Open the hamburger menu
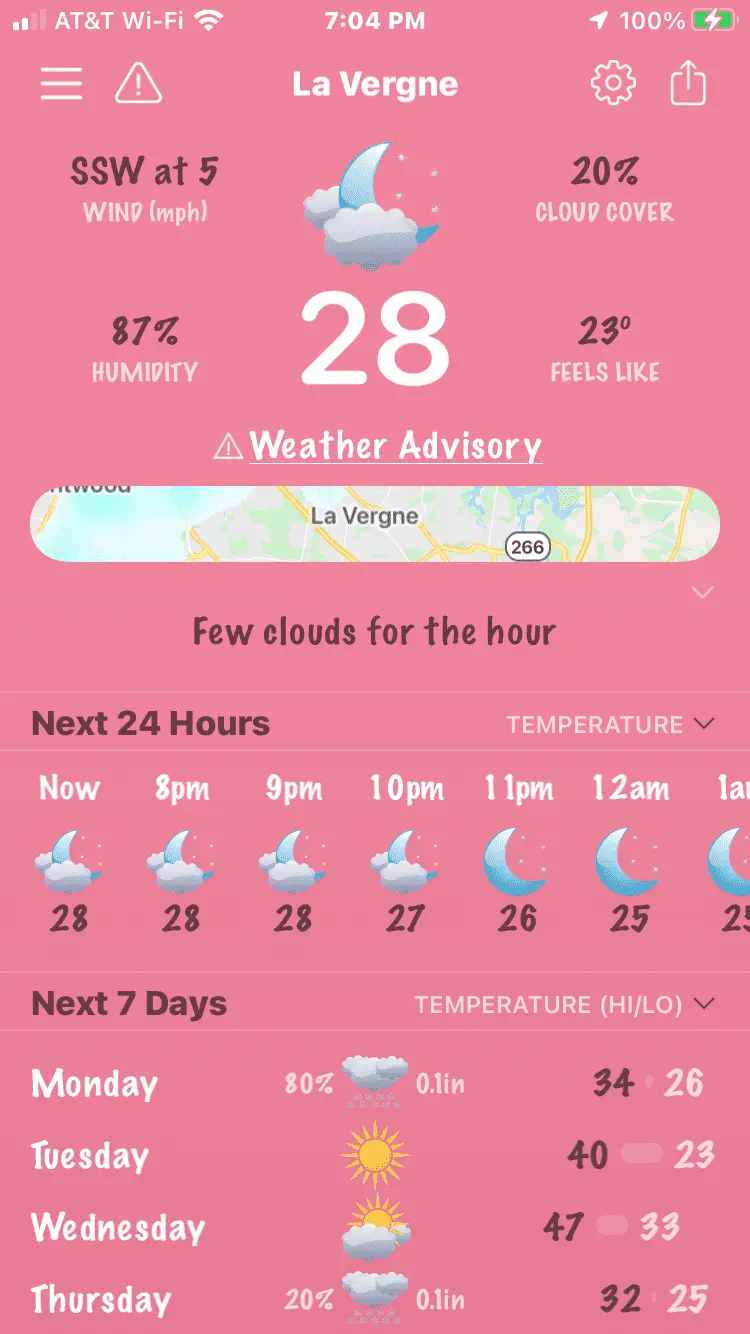This screenshot has width=750, height=1334. coord(61,84)
